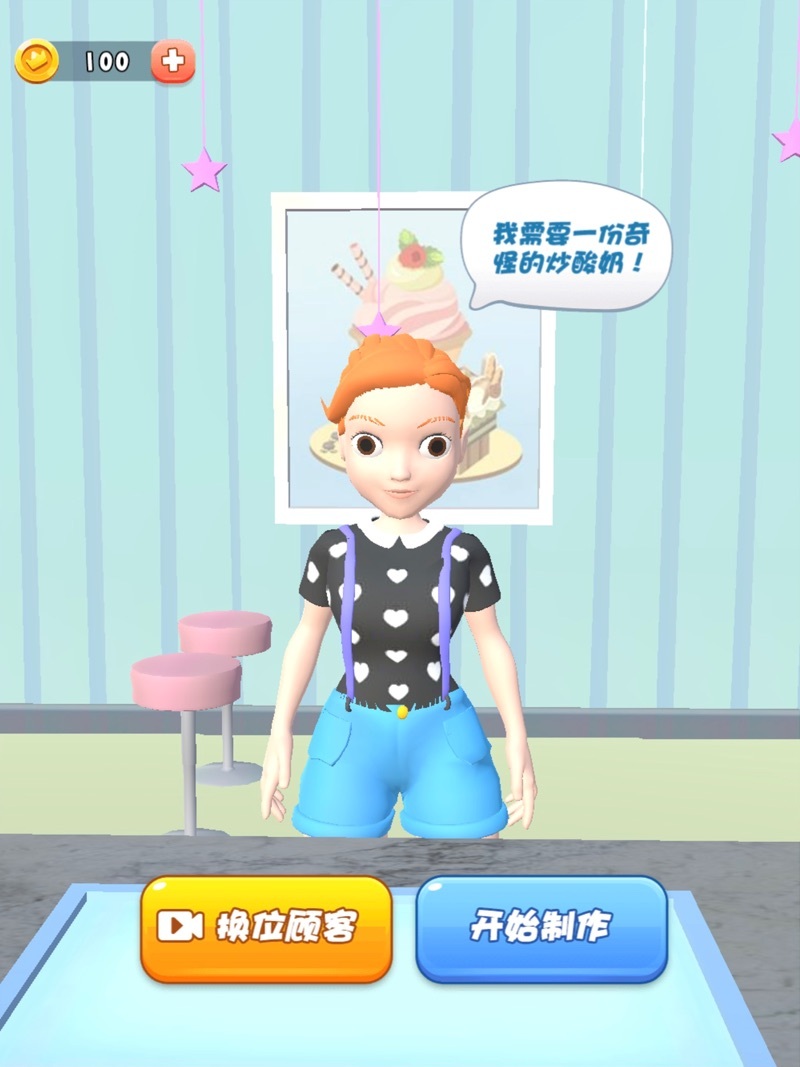
Task: Start making with the 开始制作 button
Action: click(541, 927)
